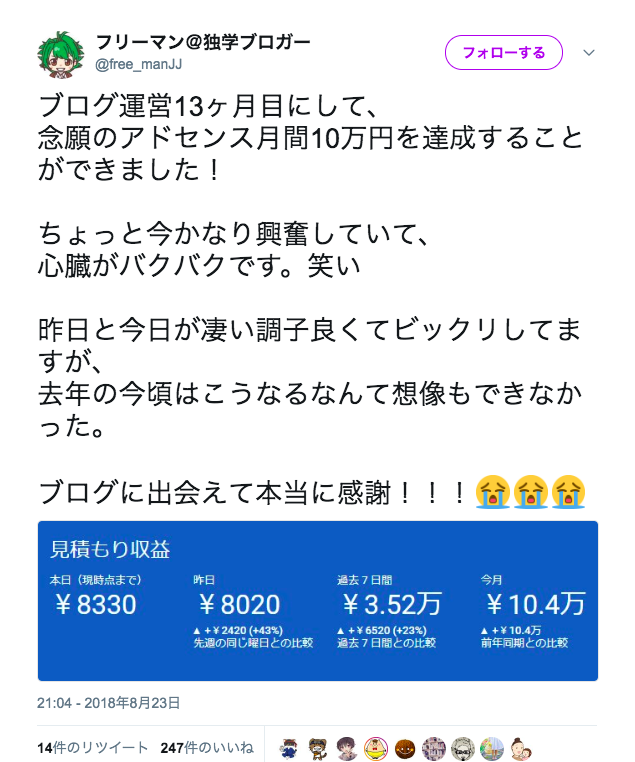This screenshot has width=635, height=762.
Task: Enlarge the attached 見積もり収益 image
Action: coord(318,600)
